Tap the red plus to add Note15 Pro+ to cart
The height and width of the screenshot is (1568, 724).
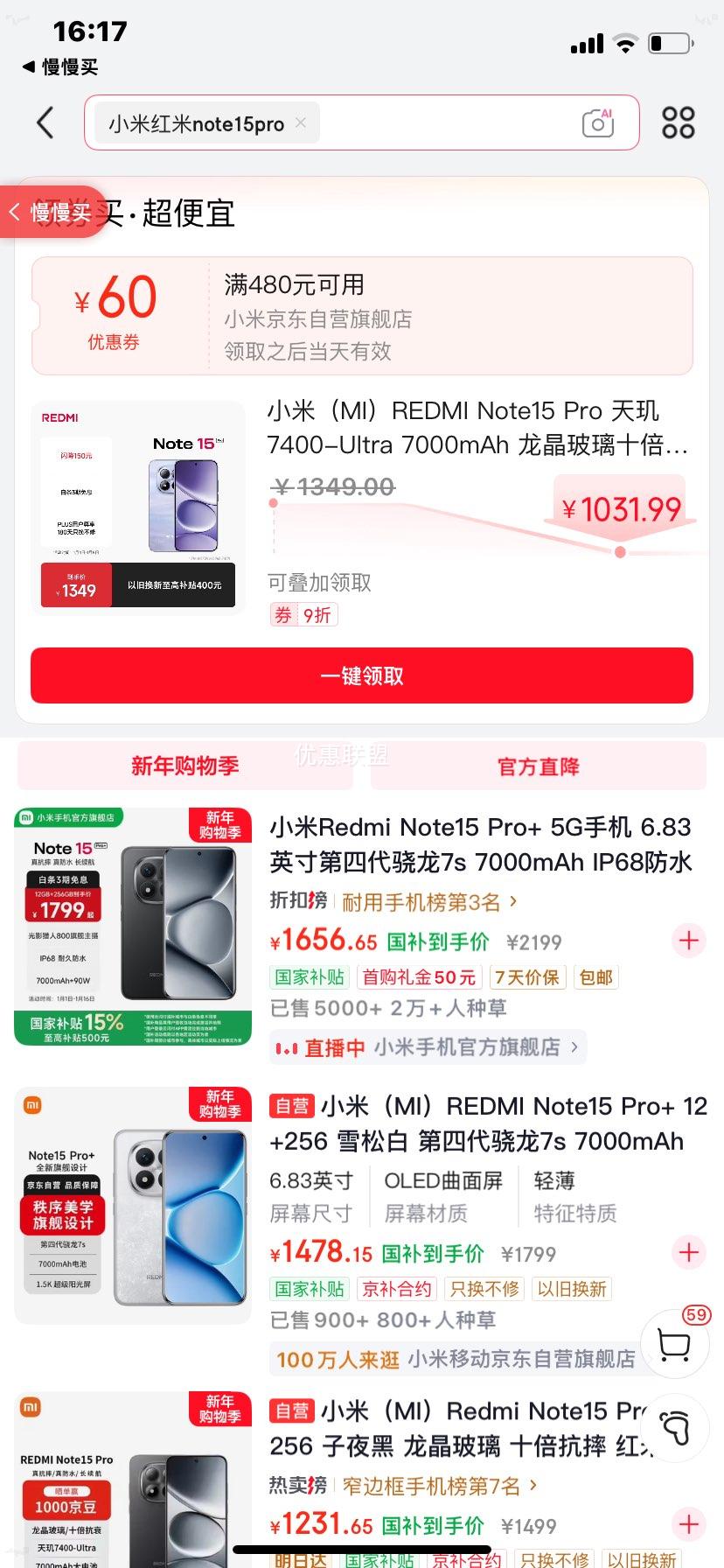click(x=688, y=941)
